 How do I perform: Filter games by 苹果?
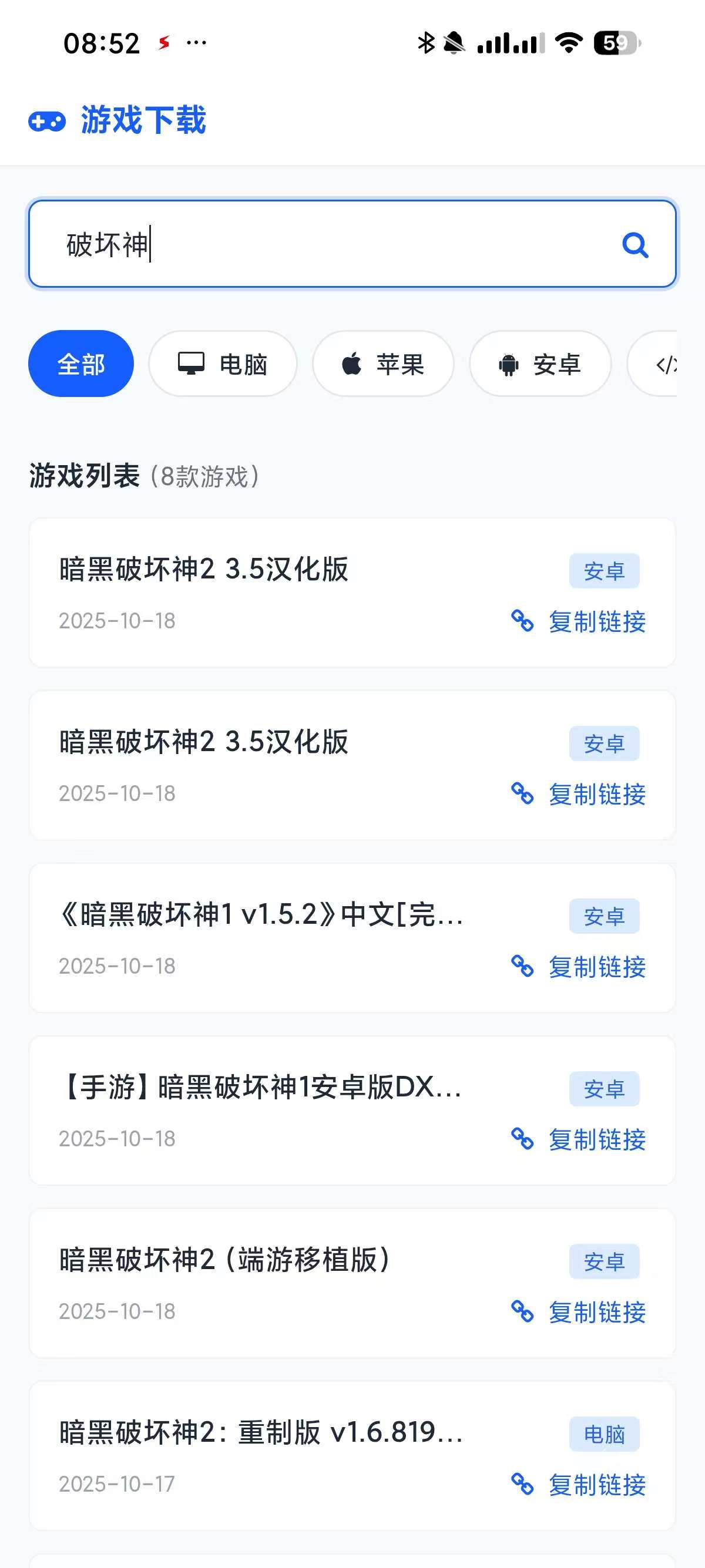[x=383, y=364]
